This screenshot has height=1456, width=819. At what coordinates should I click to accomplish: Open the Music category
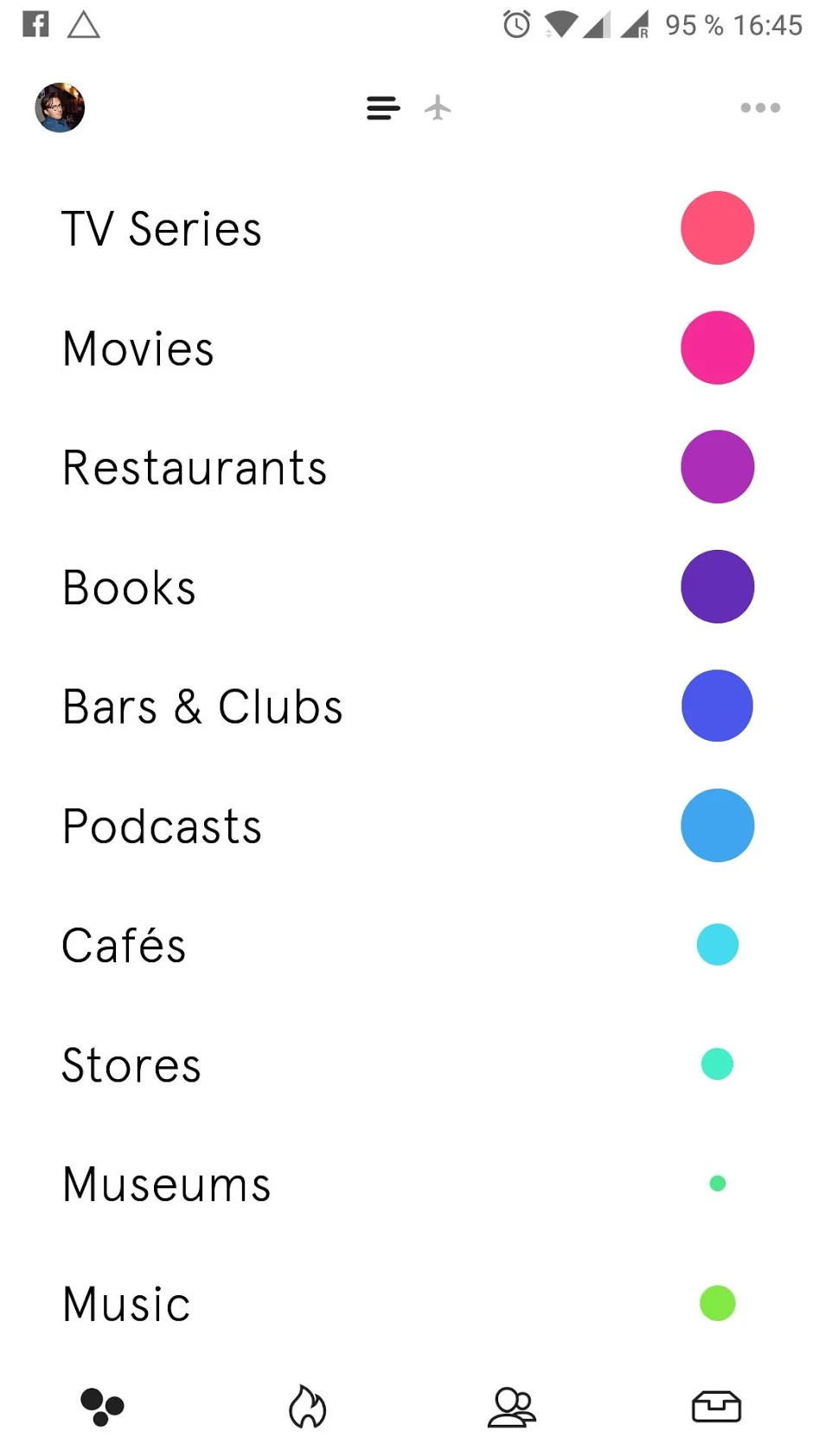[125, 1303]
